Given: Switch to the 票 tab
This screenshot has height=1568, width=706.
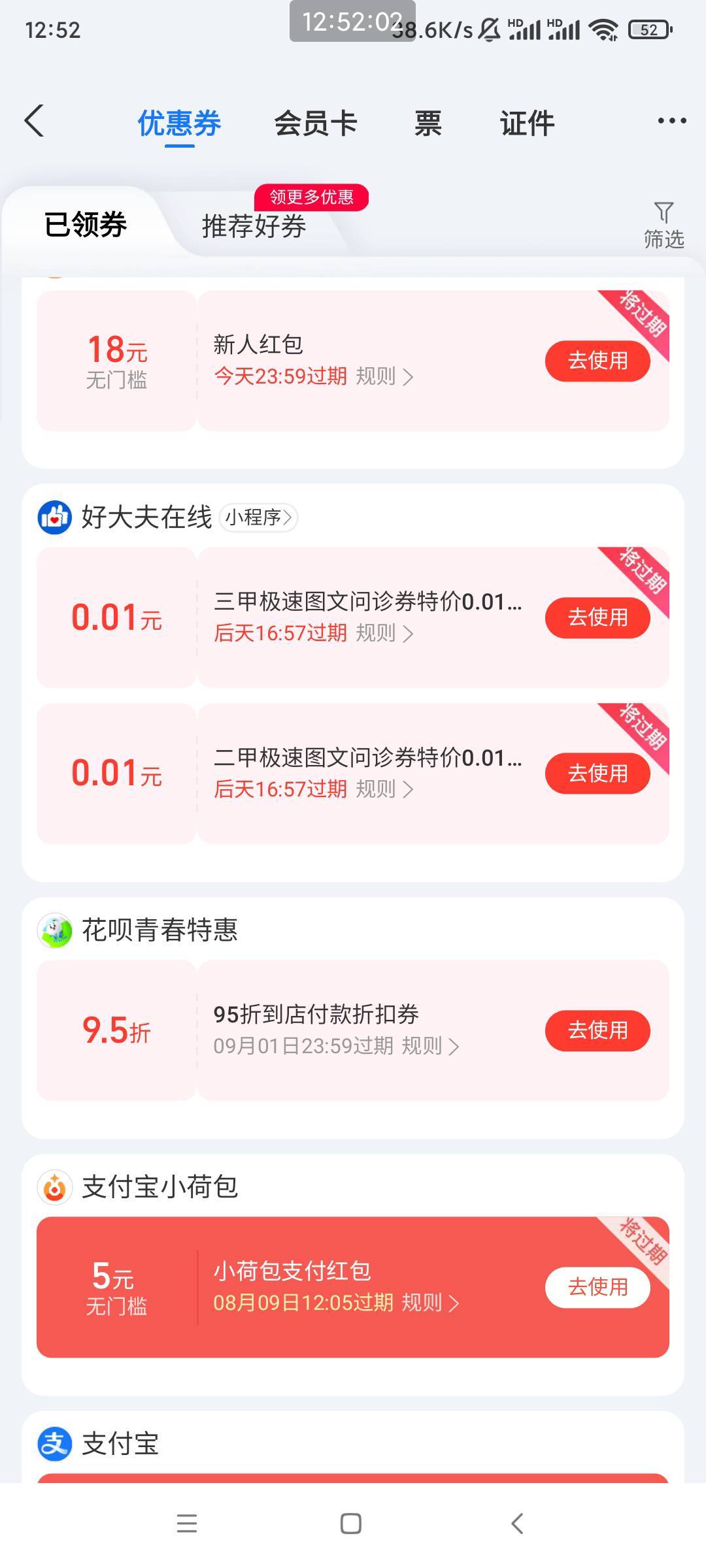Looking at the screenshot, I should [x=428, y=123].
